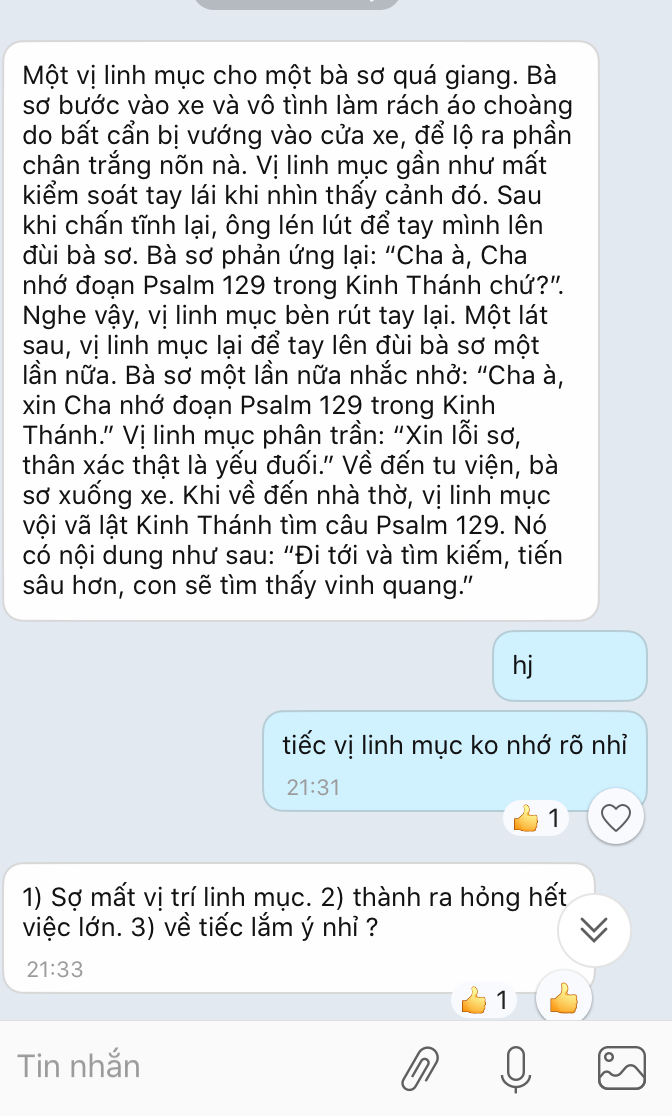Tap the Tin nhắn message input field

point(190,1067)
